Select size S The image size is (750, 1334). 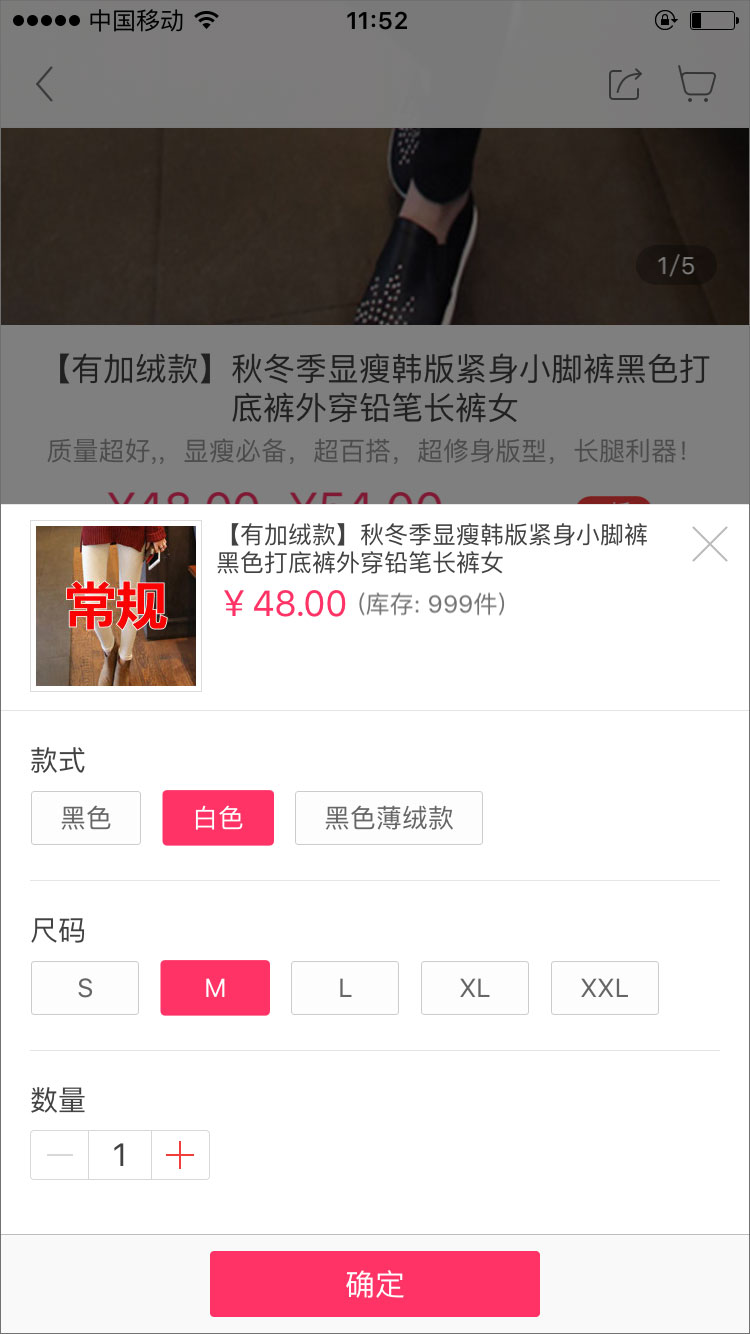(85, 988)
